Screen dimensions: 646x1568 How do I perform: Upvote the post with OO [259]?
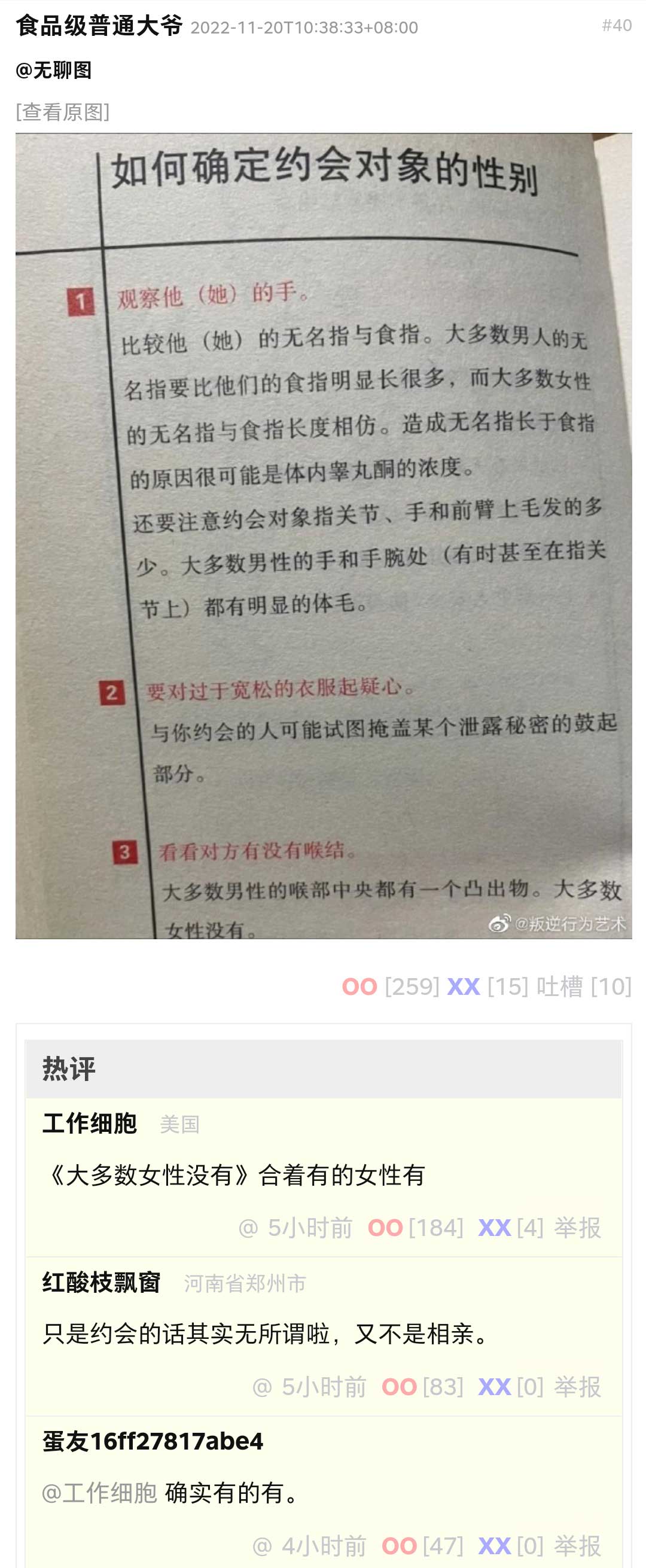(x=360, y=987)
